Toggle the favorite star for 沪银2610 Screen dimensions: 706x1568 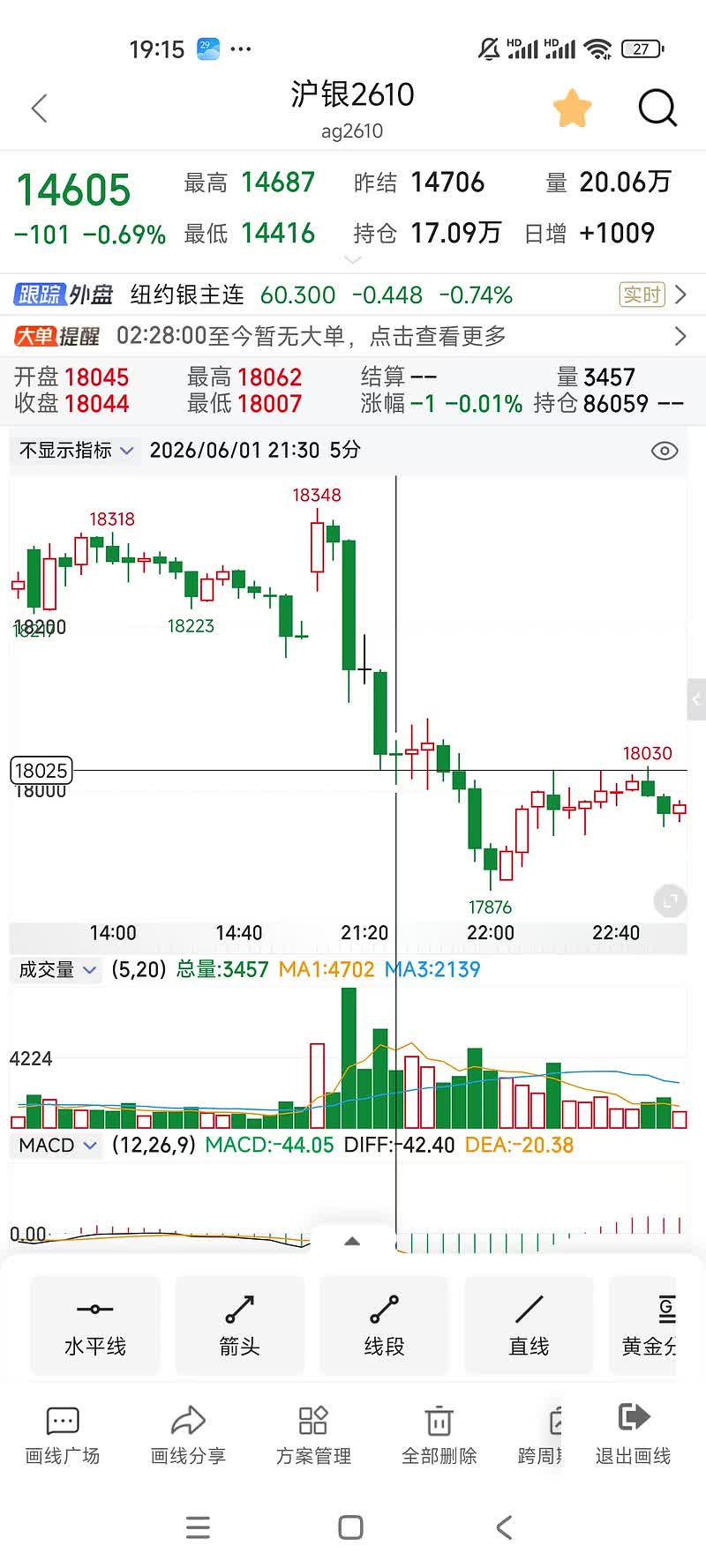(x=572, y=108)
